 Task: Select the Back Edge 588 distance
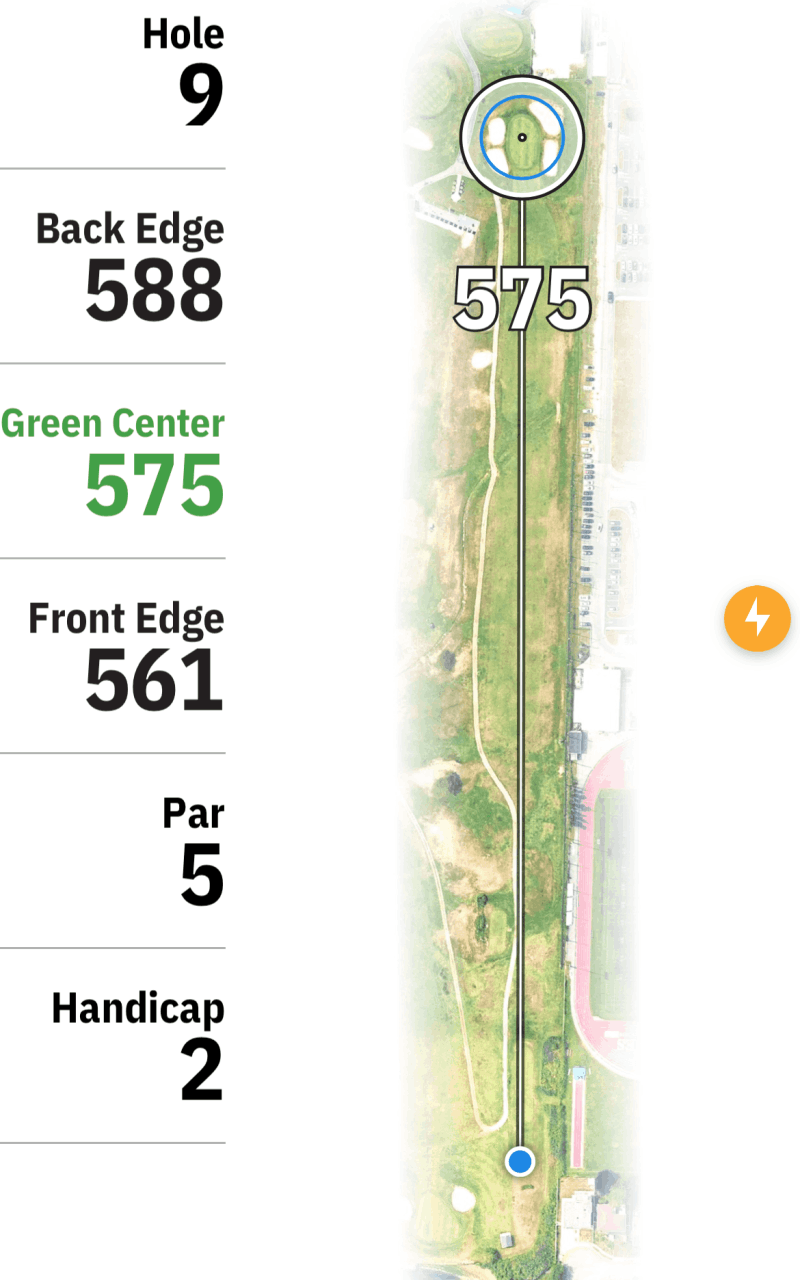[x=130, y=268]
